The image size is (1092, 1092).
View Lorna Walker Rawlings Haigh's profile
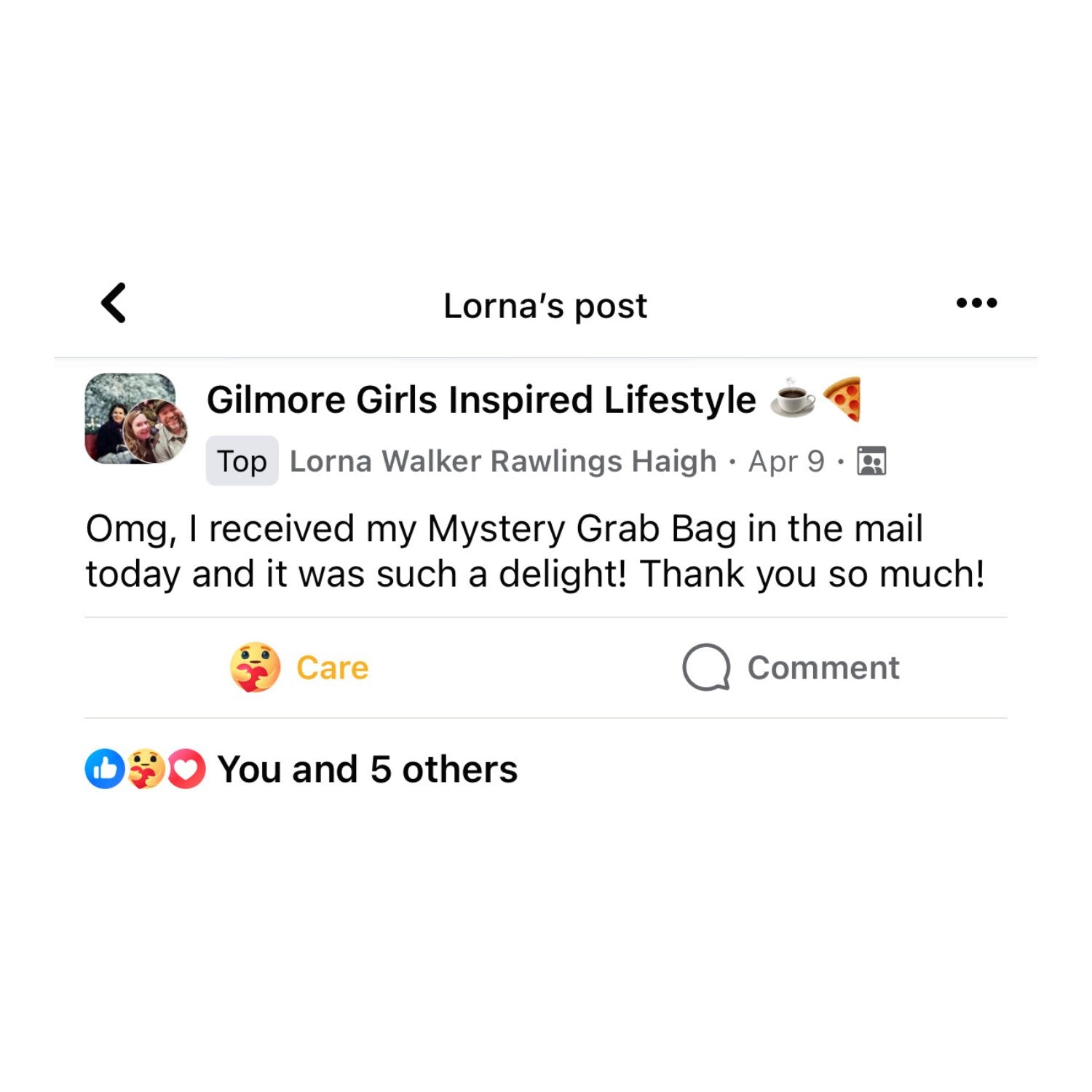coord(502,462)
